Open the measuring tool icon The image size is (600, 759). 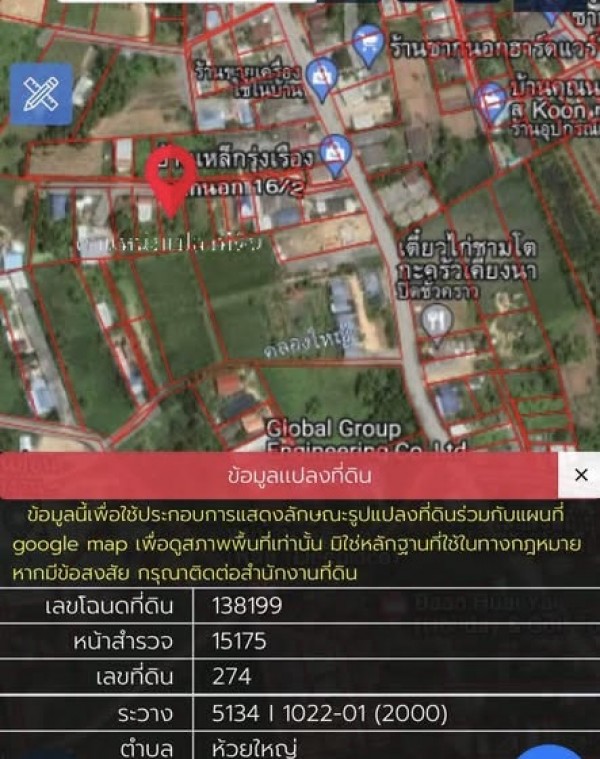(x=41, y=94)
